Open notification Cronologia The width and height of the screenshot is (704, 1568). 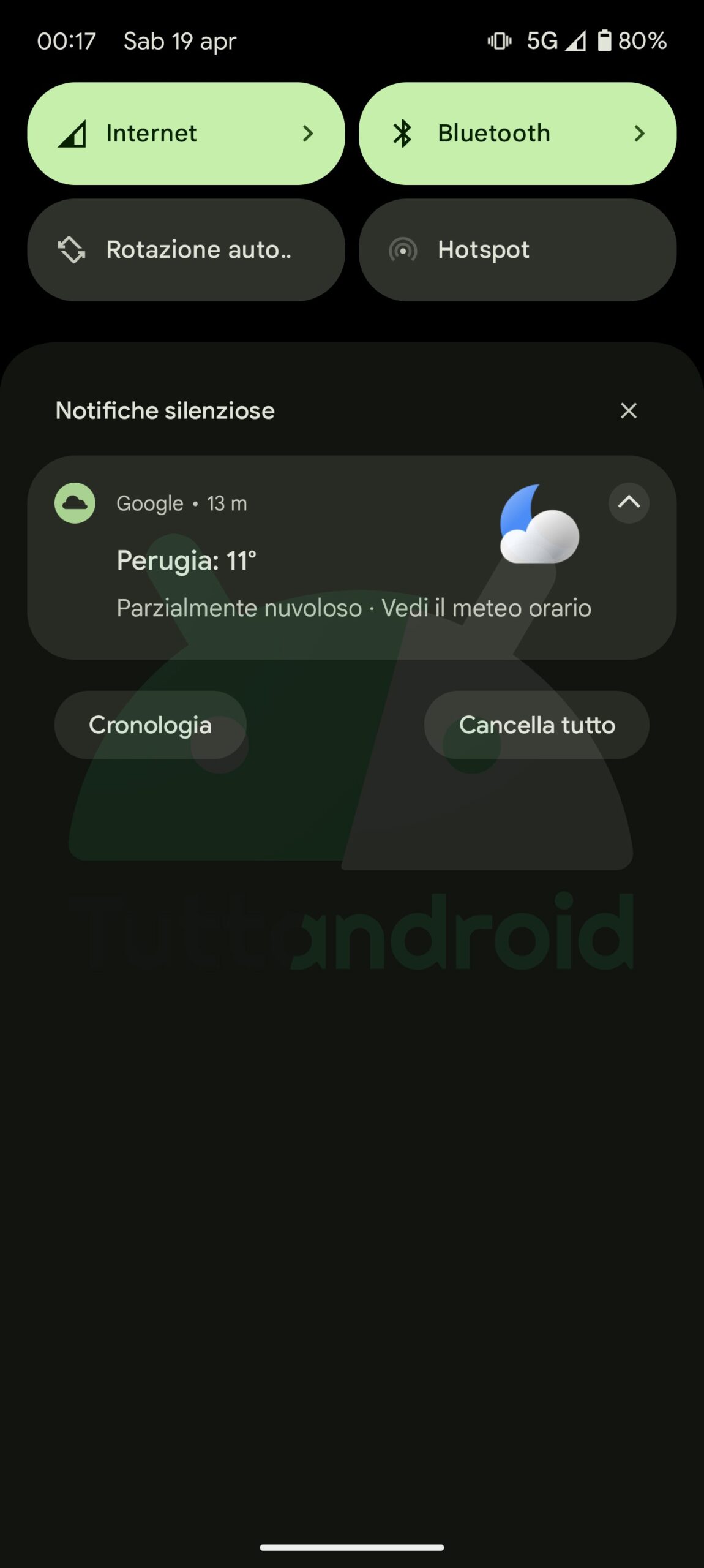151,725
